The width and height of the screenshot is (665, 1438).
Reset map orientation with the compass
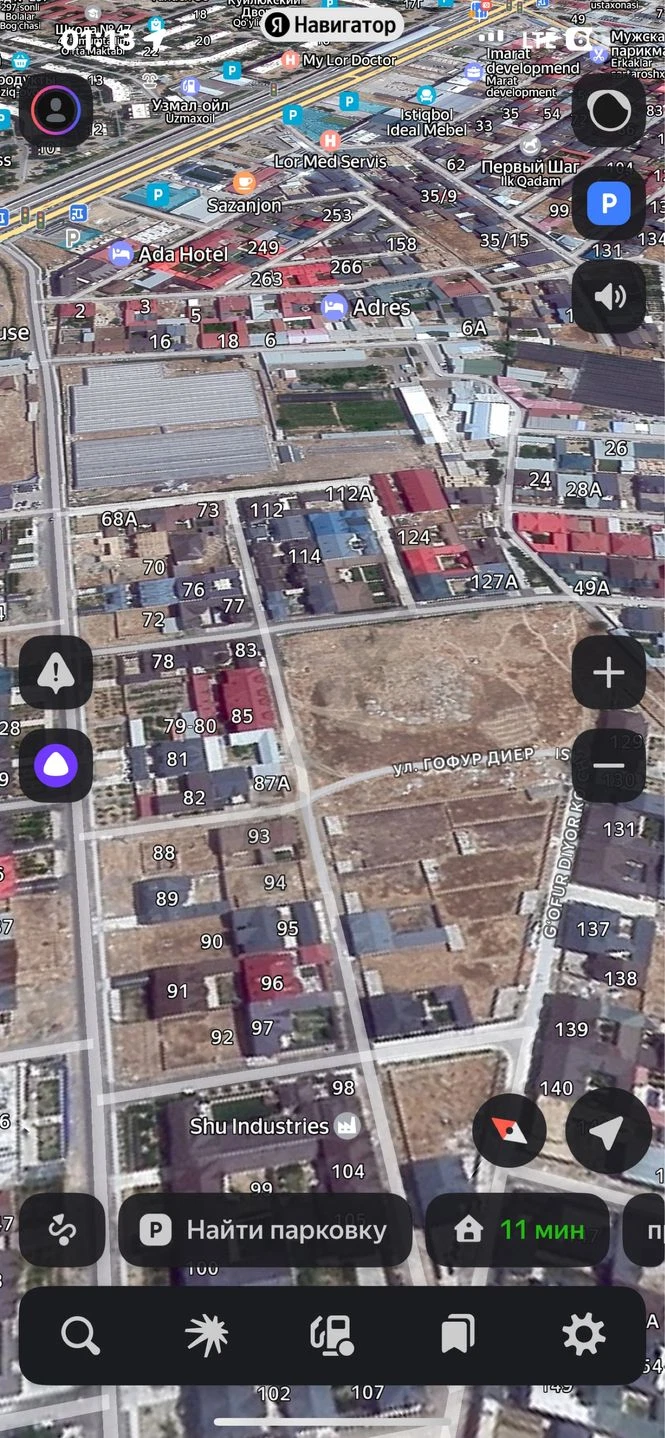tap(509, 1131)
